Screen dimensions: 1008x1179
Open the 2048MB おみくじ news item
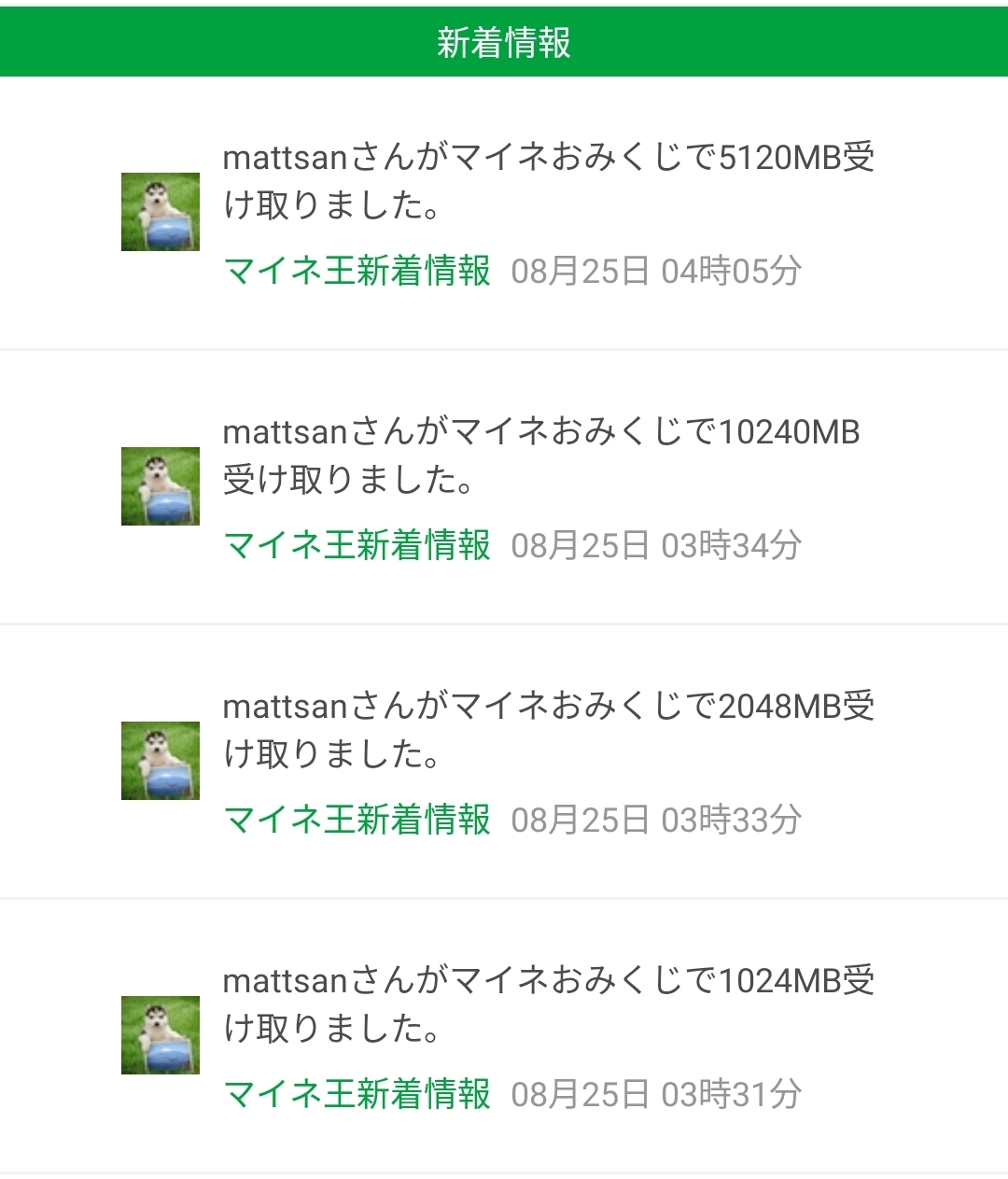pyautogui.click(x=504, y=762)
